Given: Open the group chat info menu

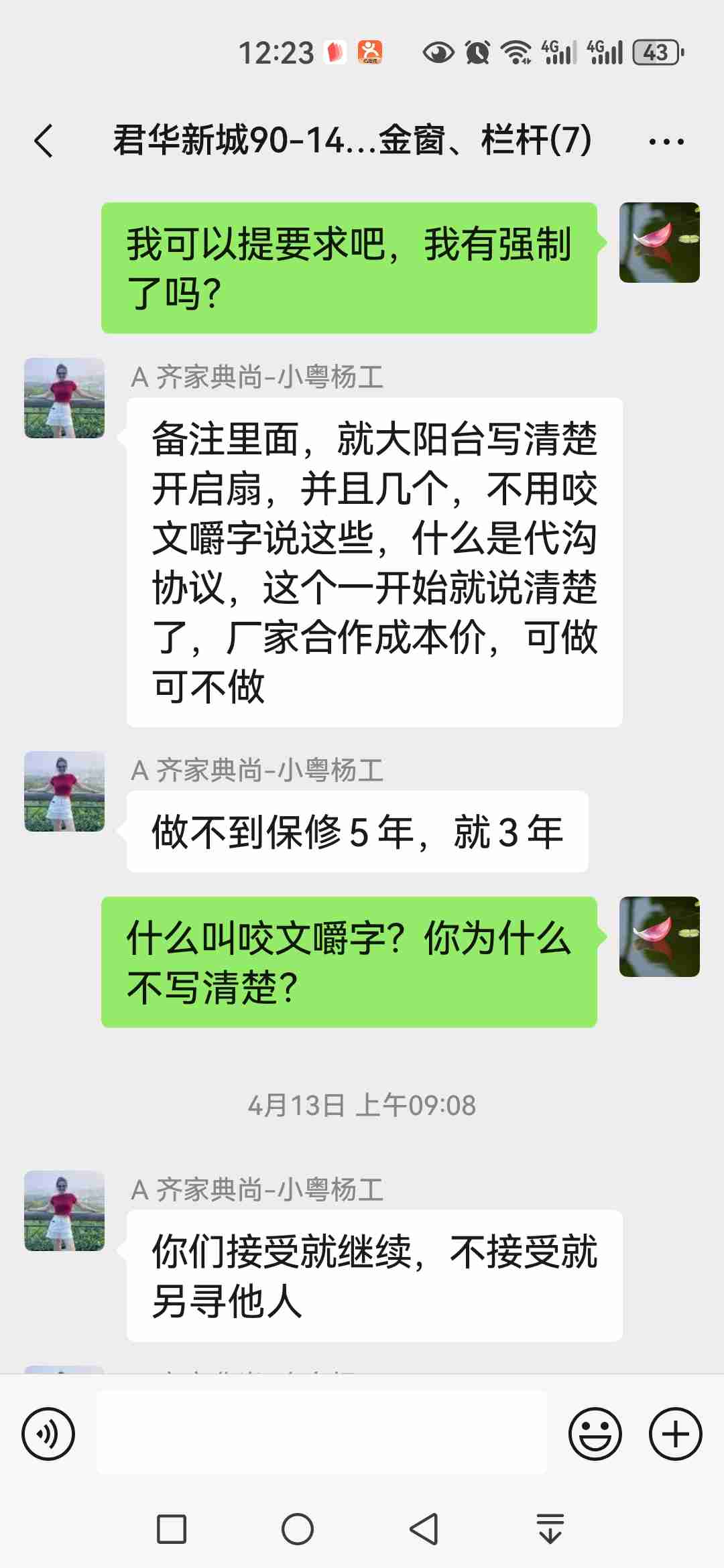Looking at the screenshot, I should click(666, 141).
